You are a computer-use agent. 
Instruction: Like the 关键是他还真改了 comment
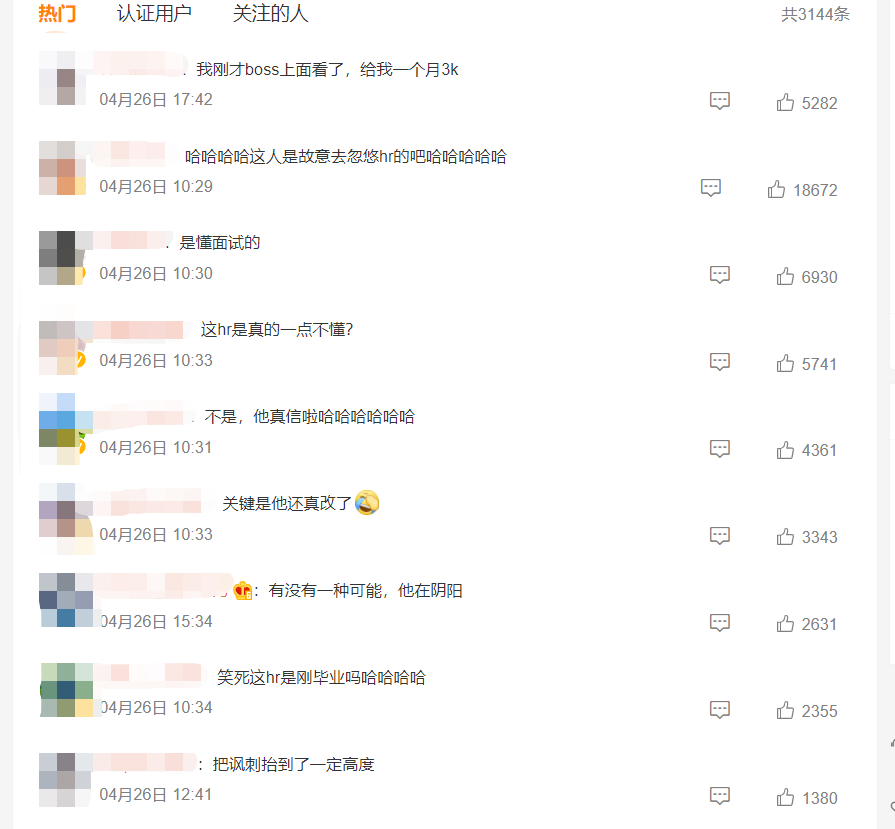click(786, 537)
